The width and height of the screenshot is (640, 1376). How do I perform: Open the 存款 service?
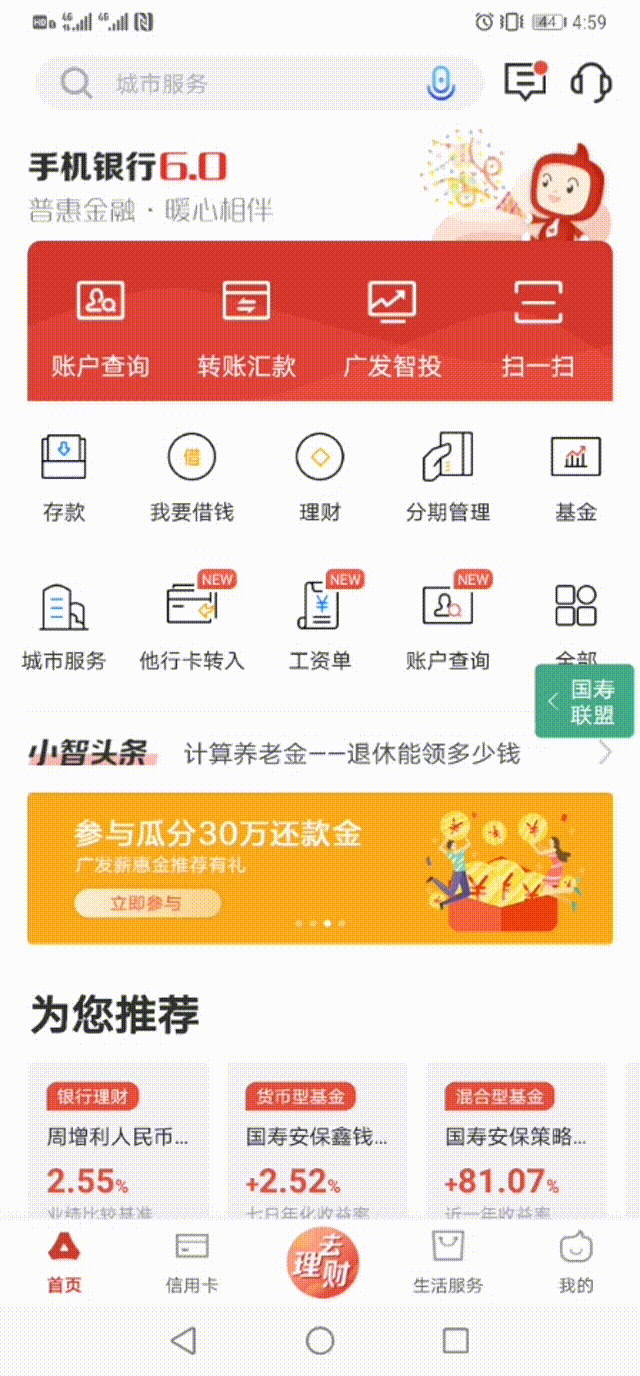64,478
